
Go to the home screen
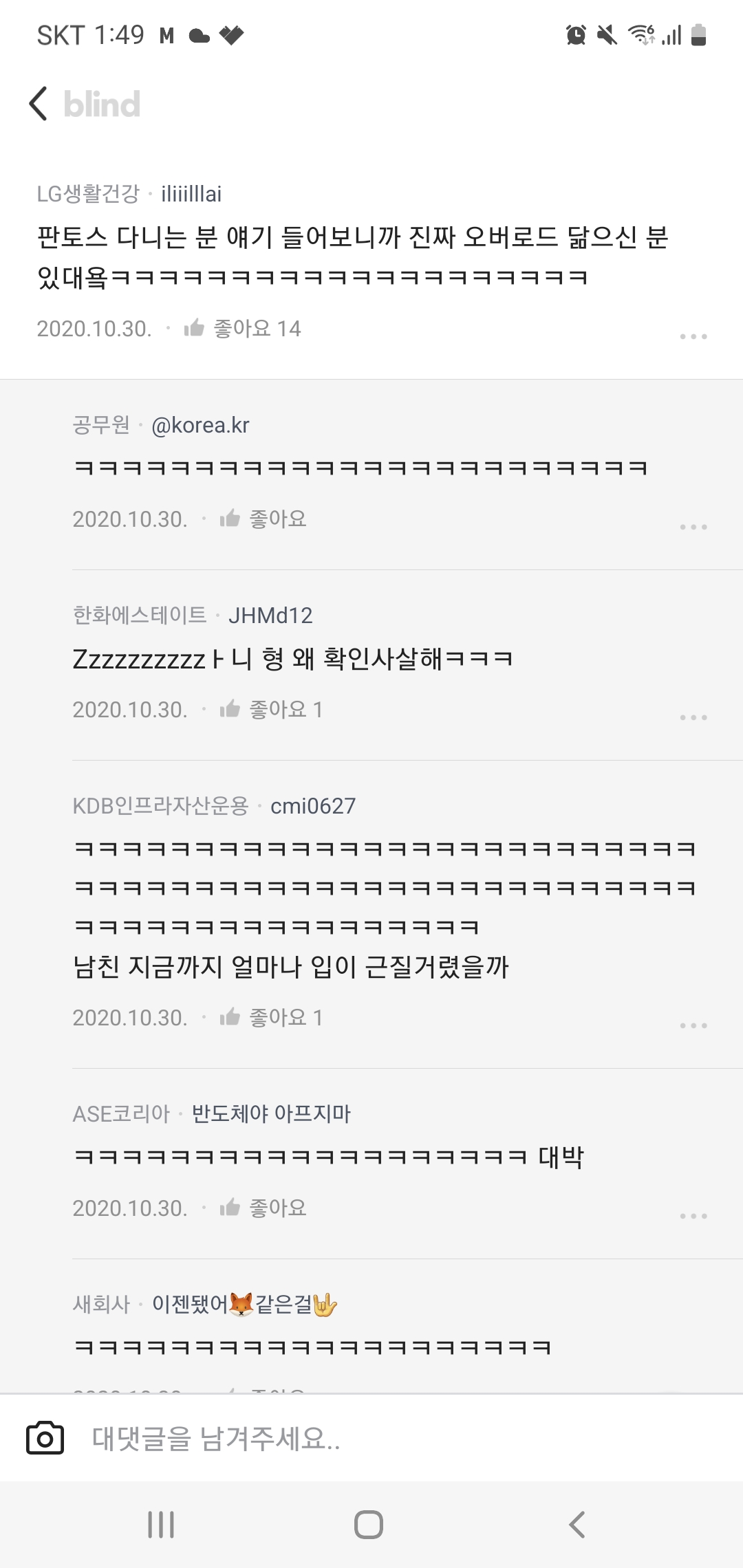pos(369,1525)
